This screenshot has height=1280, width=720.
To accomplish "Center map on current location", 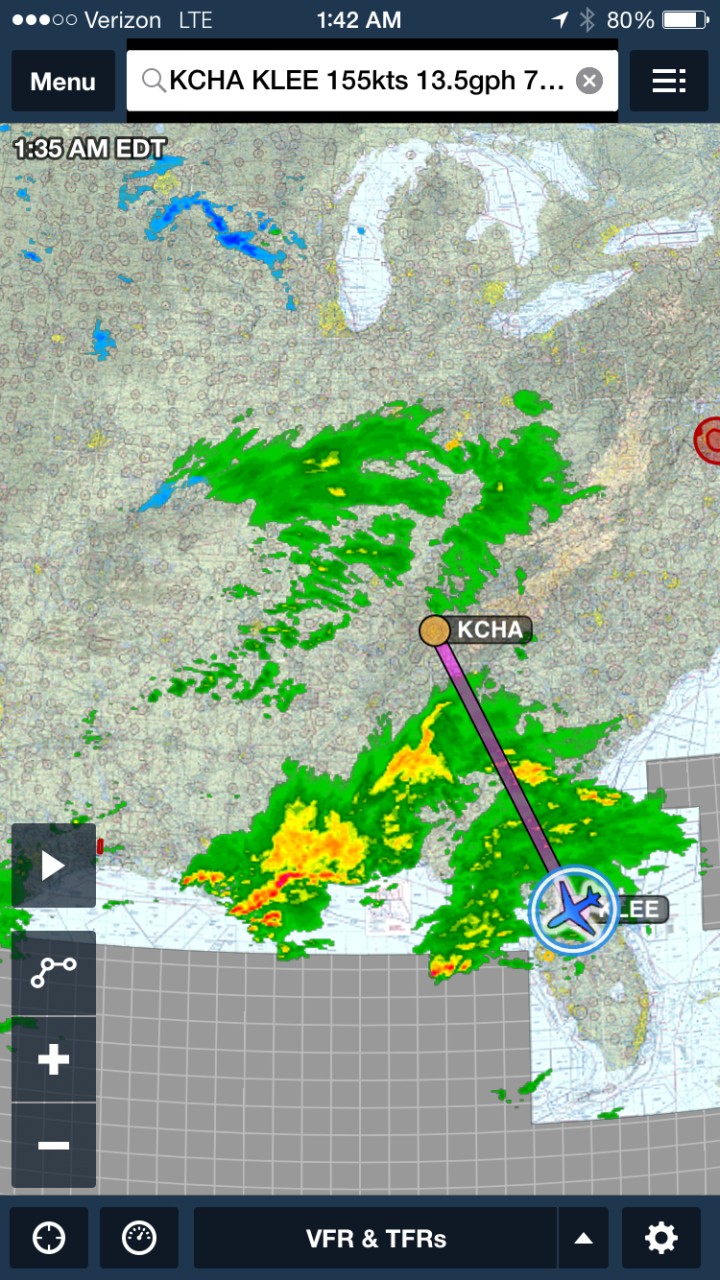I will [49, 1238].
